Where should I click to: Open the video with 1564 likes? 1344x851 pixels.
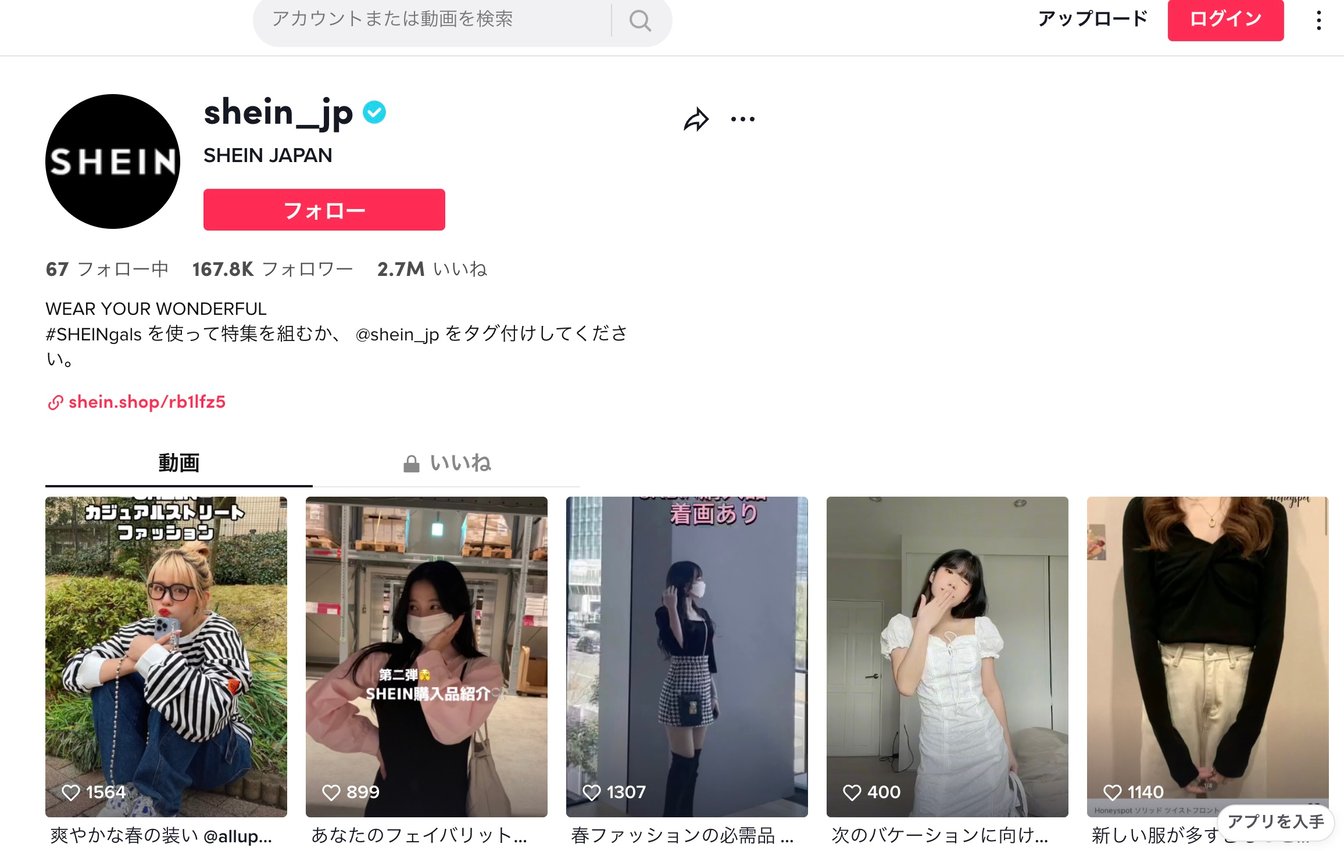166,656
